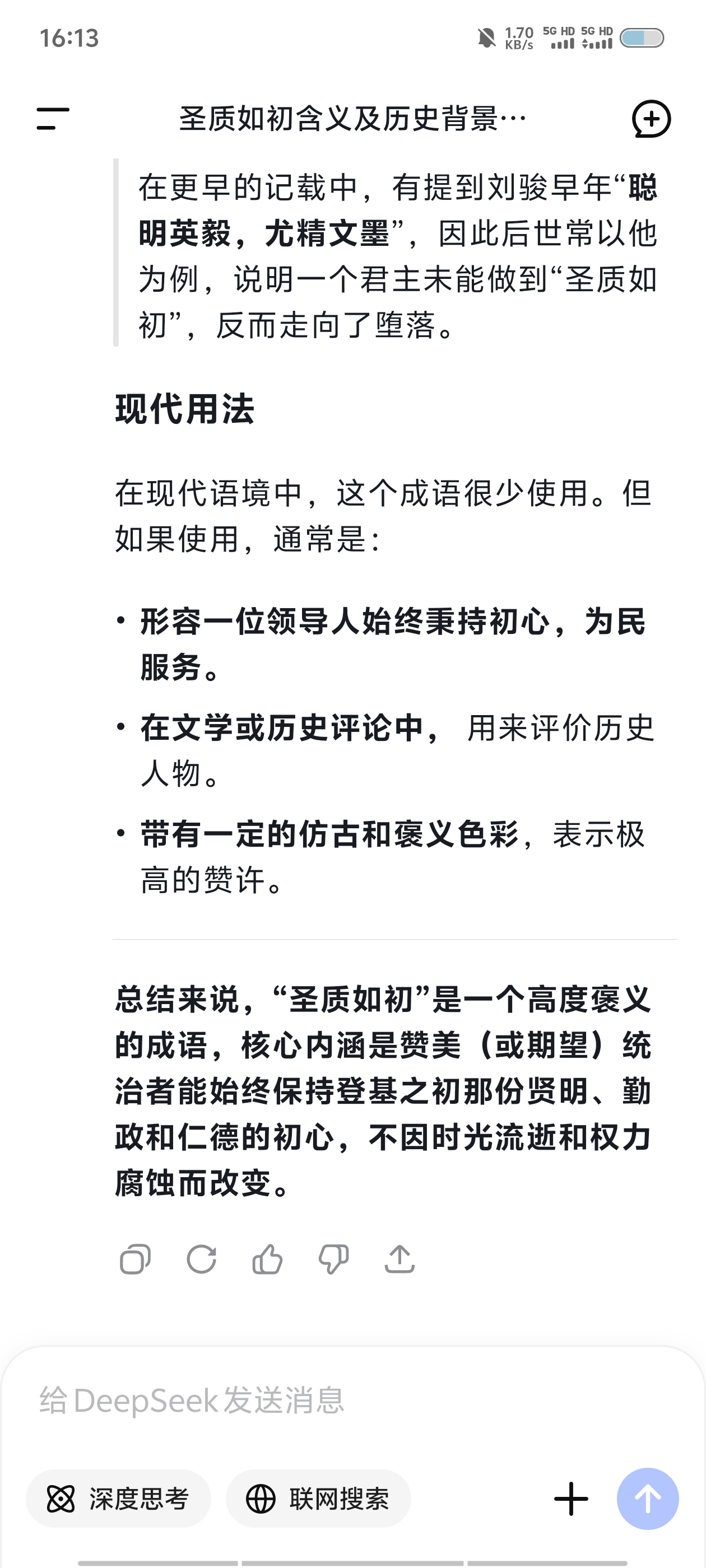Start a new chat
This screenshot has height=1568, width=706.
point(651,119)
